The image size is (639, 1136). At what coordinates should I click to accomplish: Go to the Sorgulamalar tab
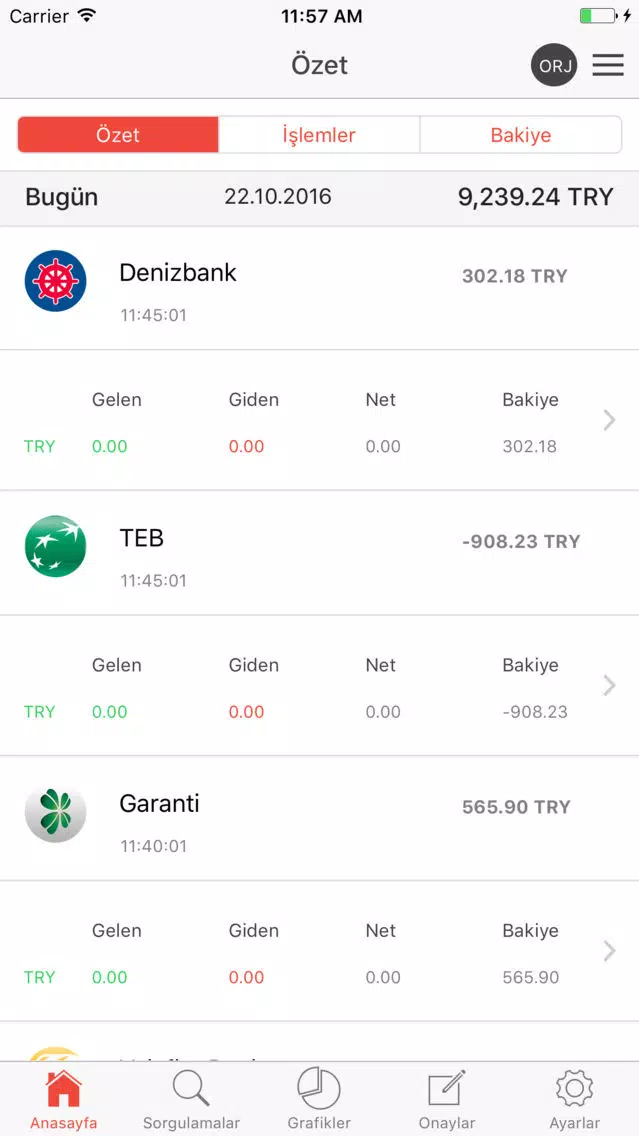click(191, 1100)
